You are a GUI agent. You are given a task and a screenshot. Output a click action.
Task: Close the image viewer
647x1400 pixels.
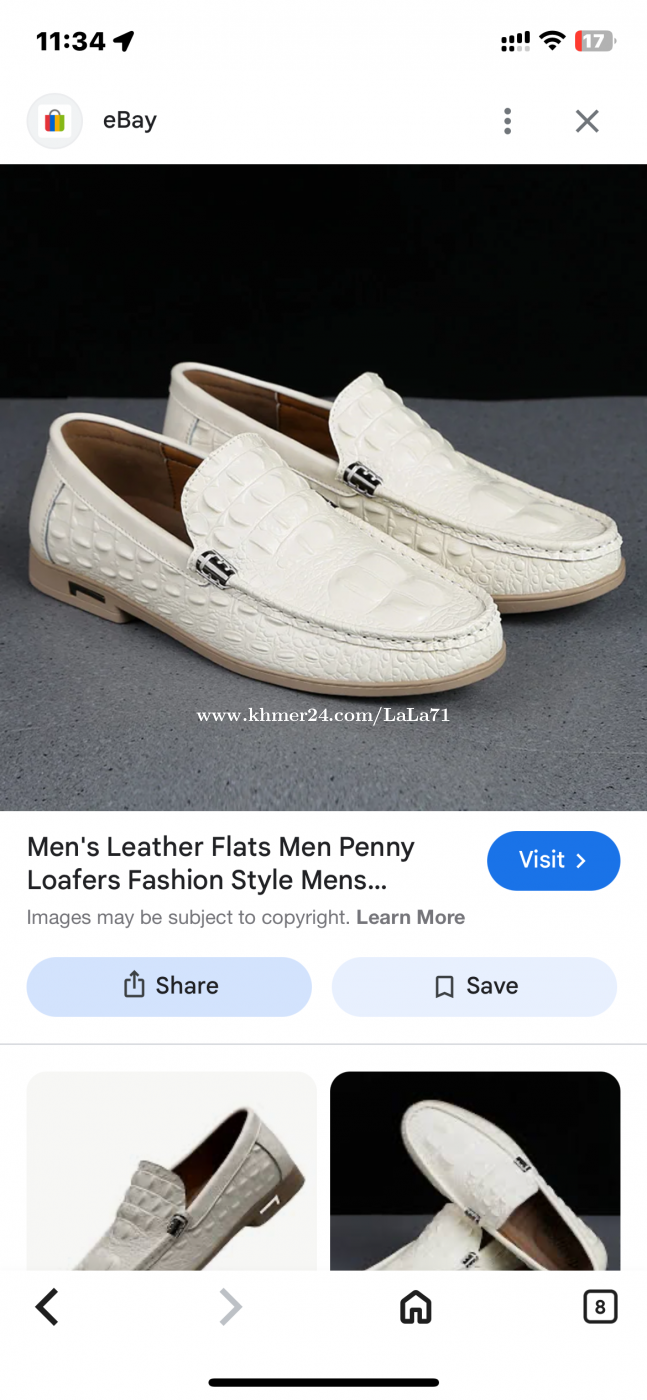click(587, 122)
